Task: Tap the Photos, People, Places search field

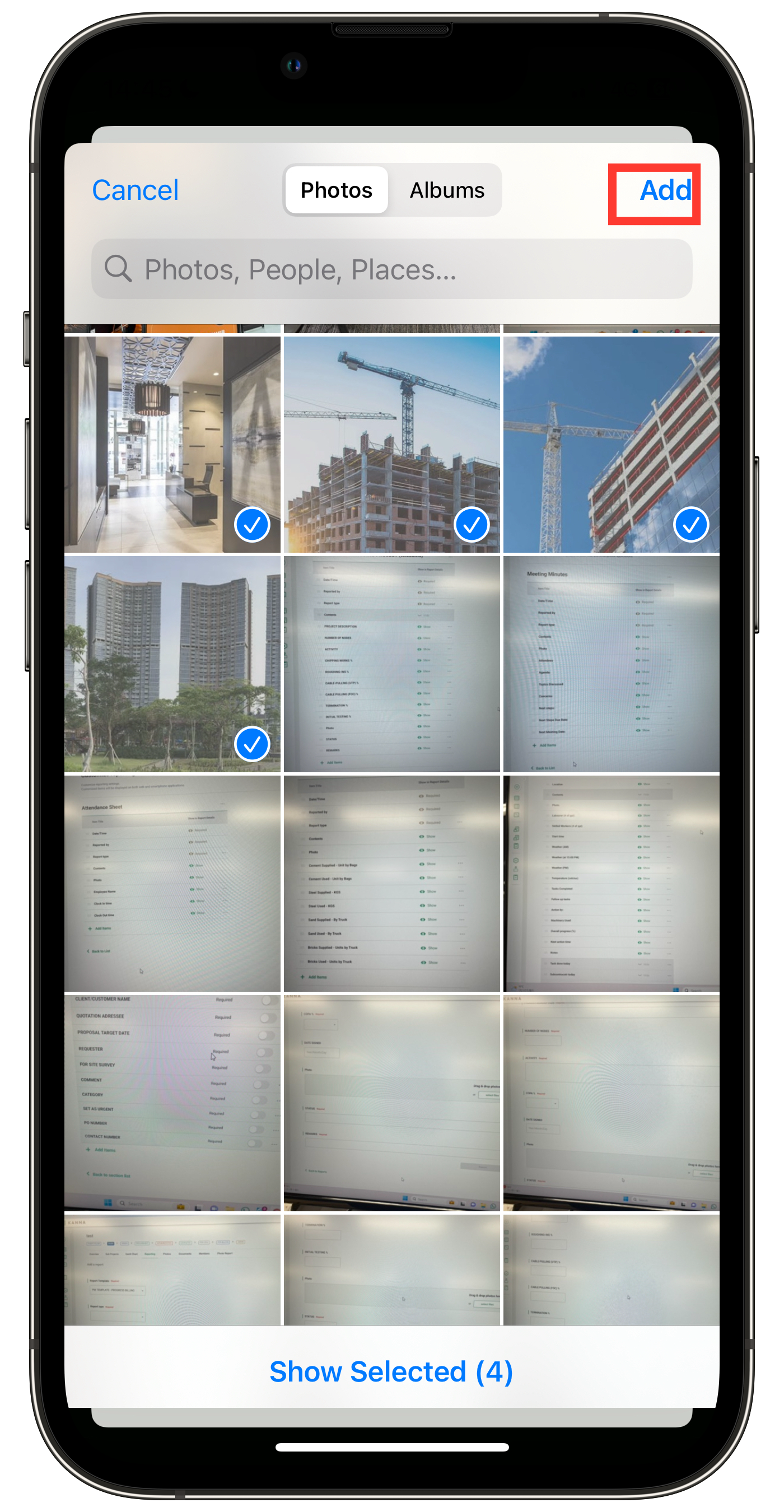Action: [392, 269]
